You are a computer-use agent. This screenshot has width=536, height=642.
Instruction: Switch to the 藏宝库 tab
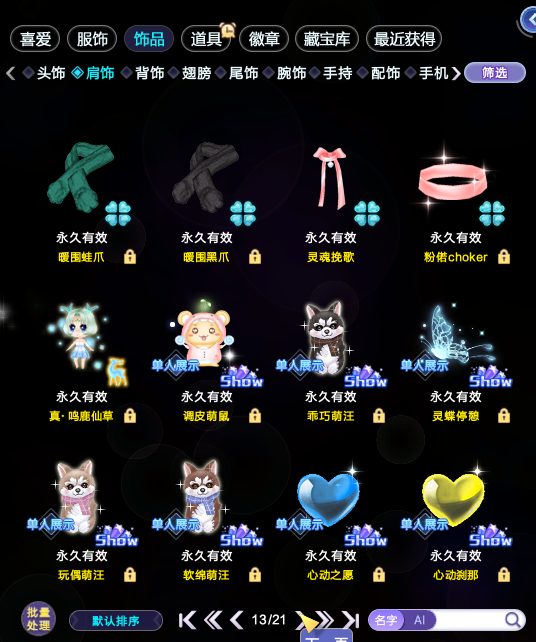(327, 39)
